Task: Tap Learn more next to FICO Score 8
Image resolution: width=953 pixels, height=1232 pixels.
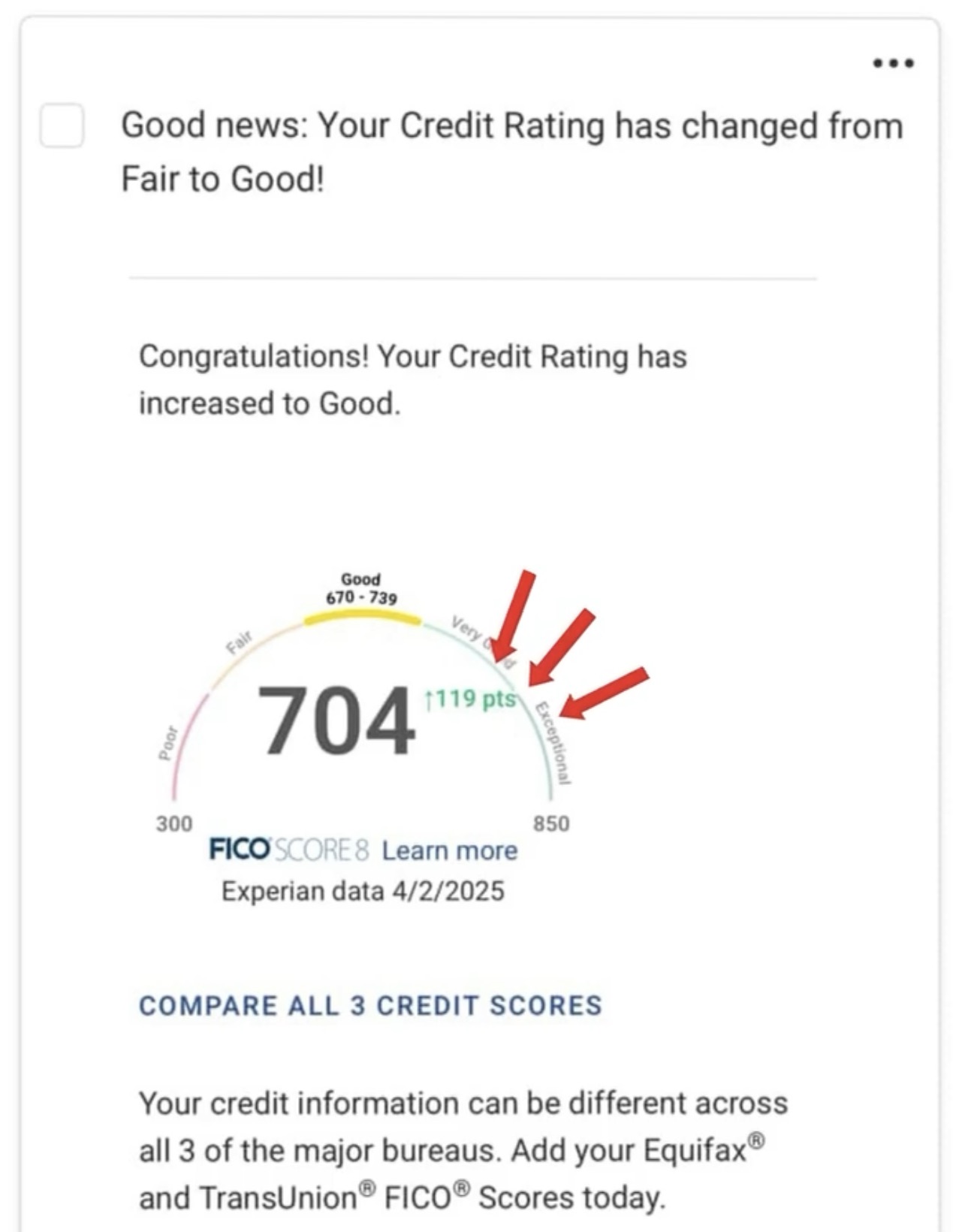Action: [449, 850]
